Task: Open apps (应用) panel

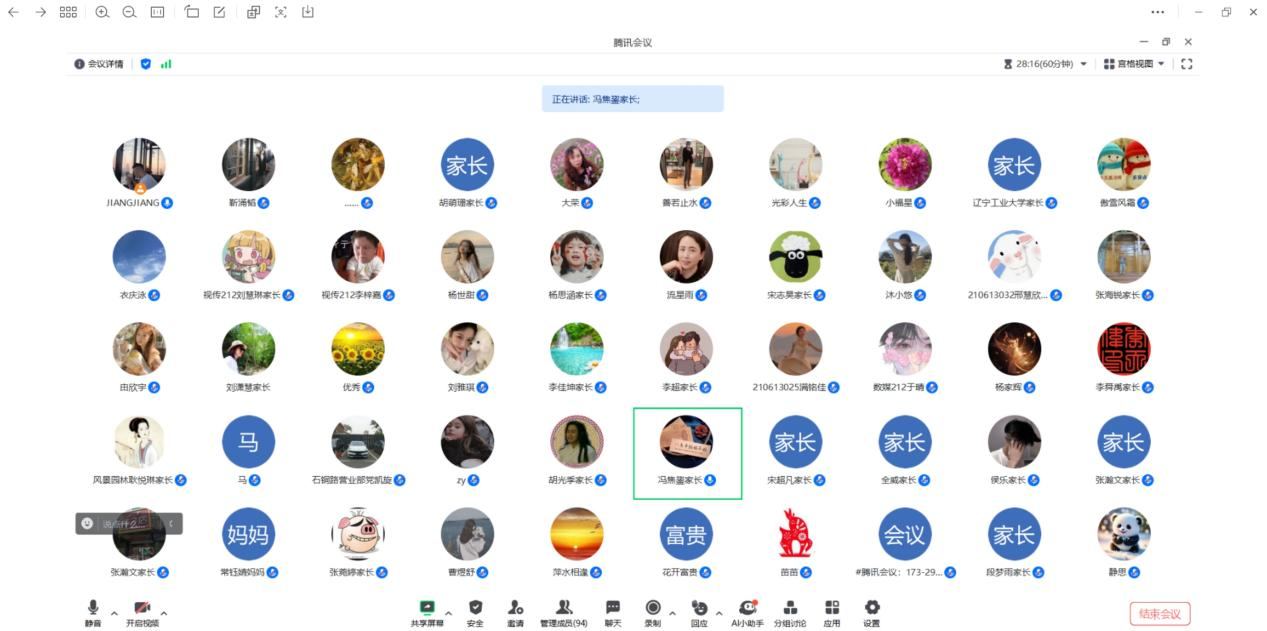Action: tap(832, 612)
